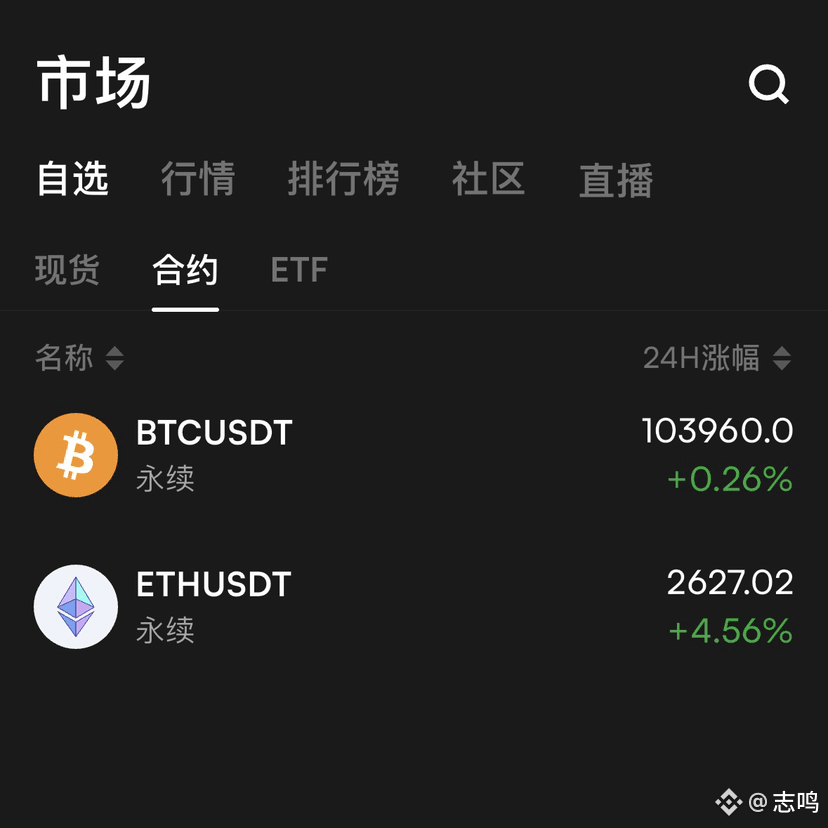Open the 排行榜 tab
Viewport: 828px width, 828px height.
[x=343, y=180]
